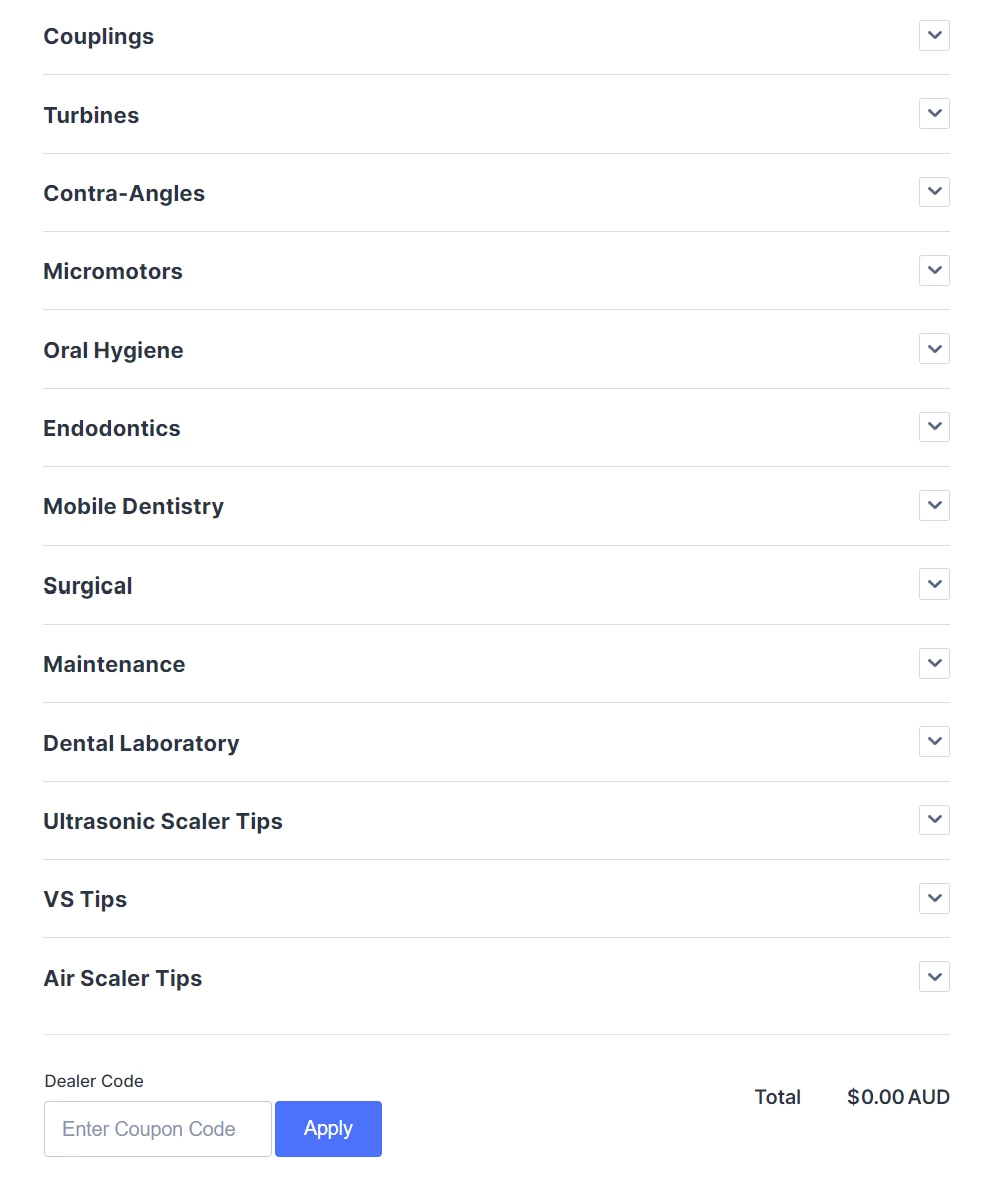1000x1186 pixels.
Task: Expand the Couplings section
Action: [x=934, y=36]
